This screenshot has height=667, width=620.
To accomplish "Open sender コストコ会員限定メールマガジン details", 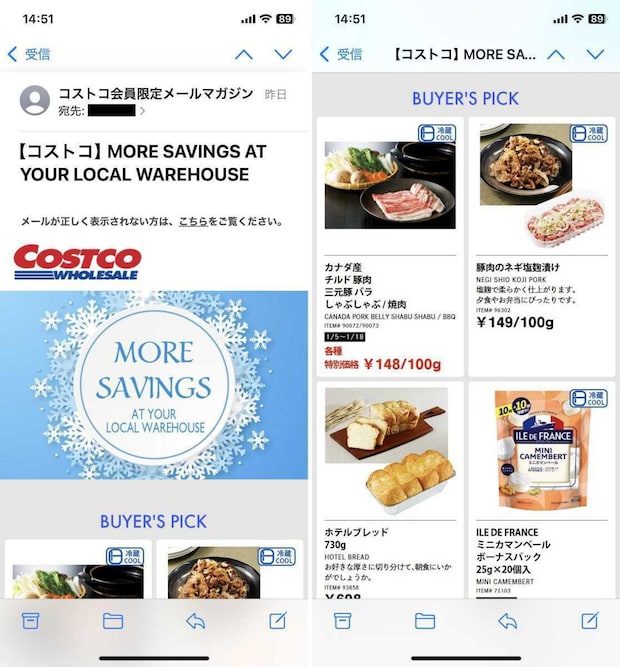I will tap(156, 93).
